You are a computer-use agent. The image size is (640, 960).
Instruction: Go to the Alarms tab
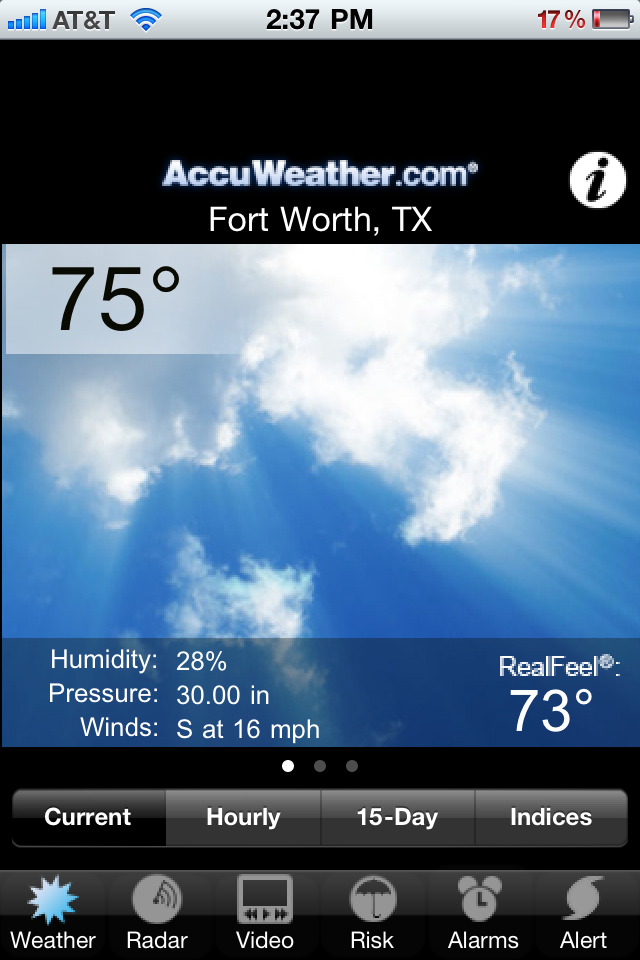click(x=483, y=914)
